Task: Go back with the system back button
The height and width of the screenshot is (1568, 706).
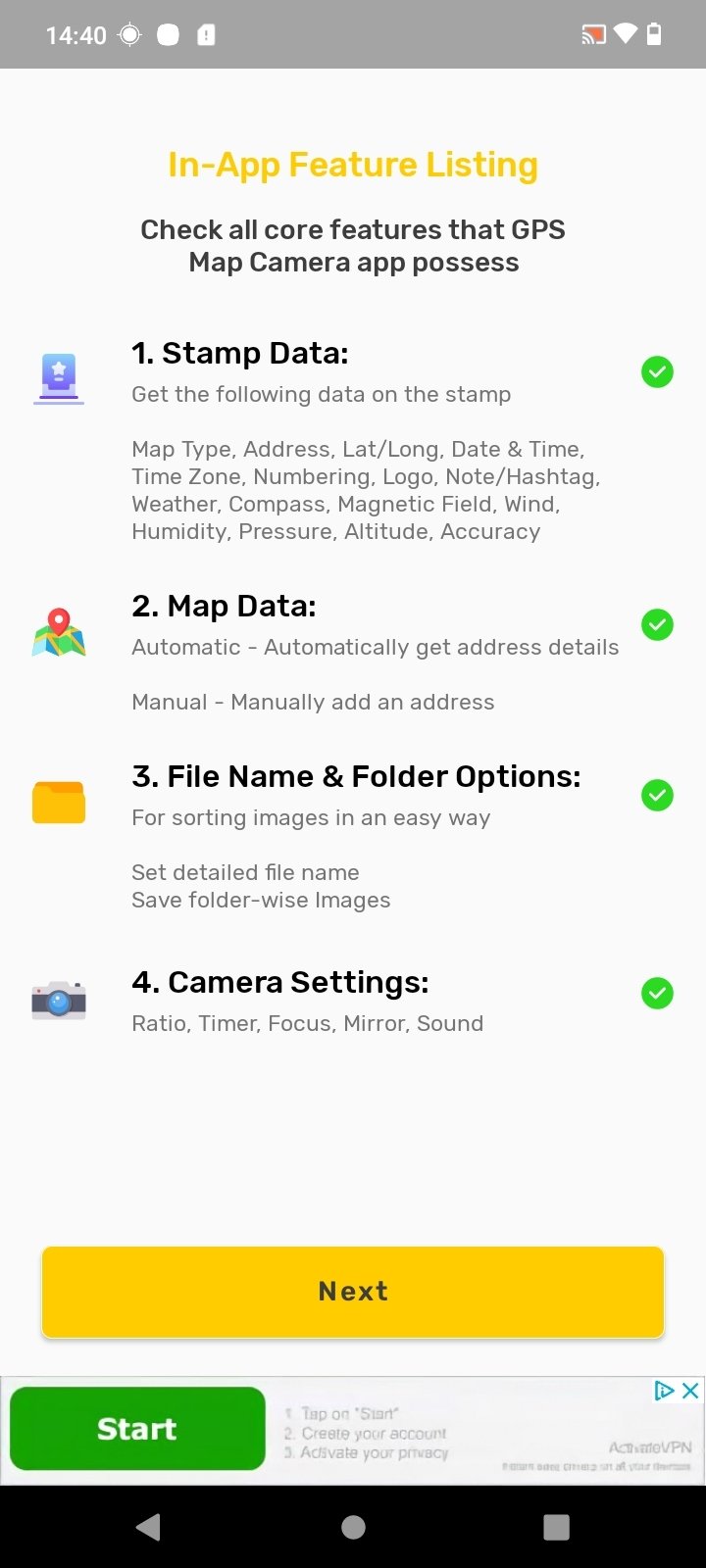Action: click(x=149, y=1527)
